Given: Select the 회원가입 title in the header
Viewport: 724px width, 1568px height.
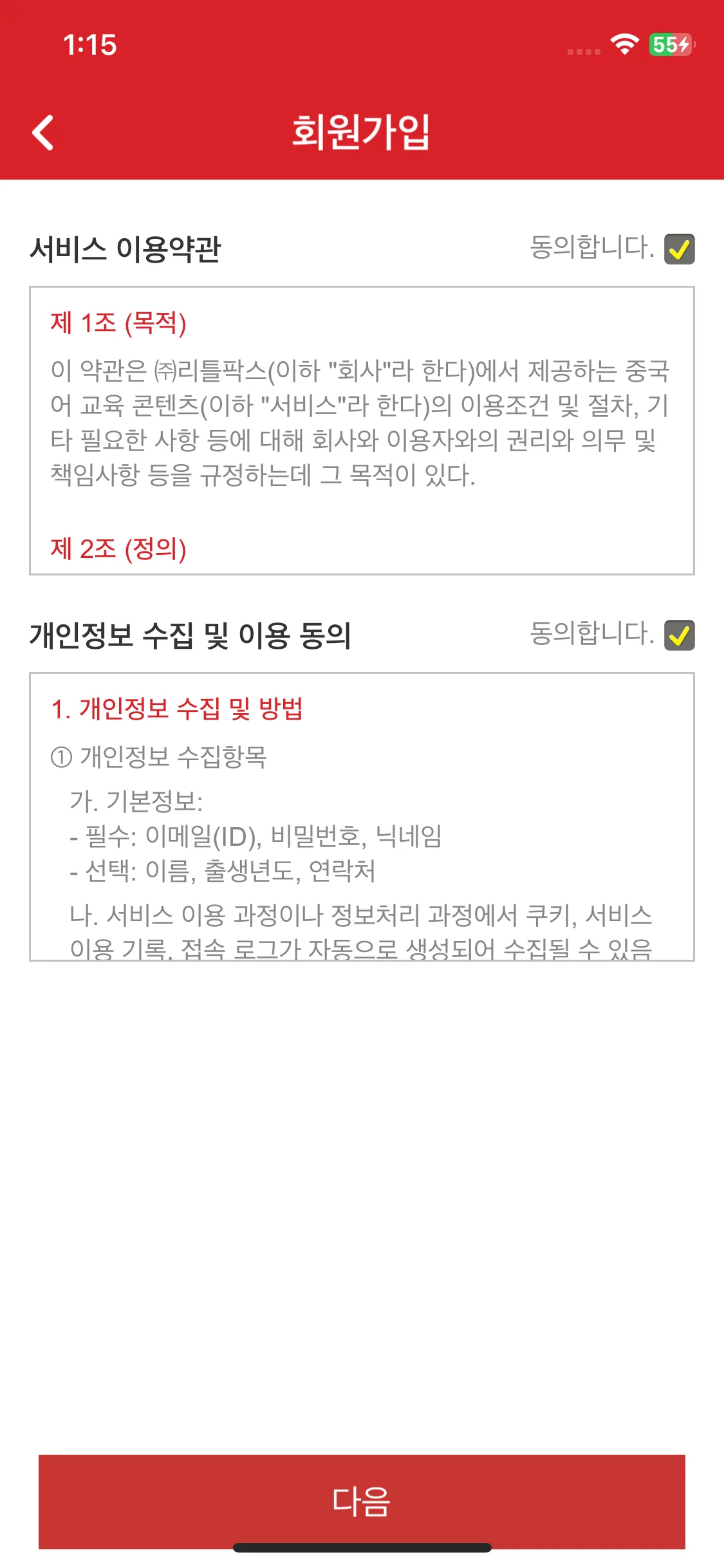Looking at the screenshot, I should (362, 132).
